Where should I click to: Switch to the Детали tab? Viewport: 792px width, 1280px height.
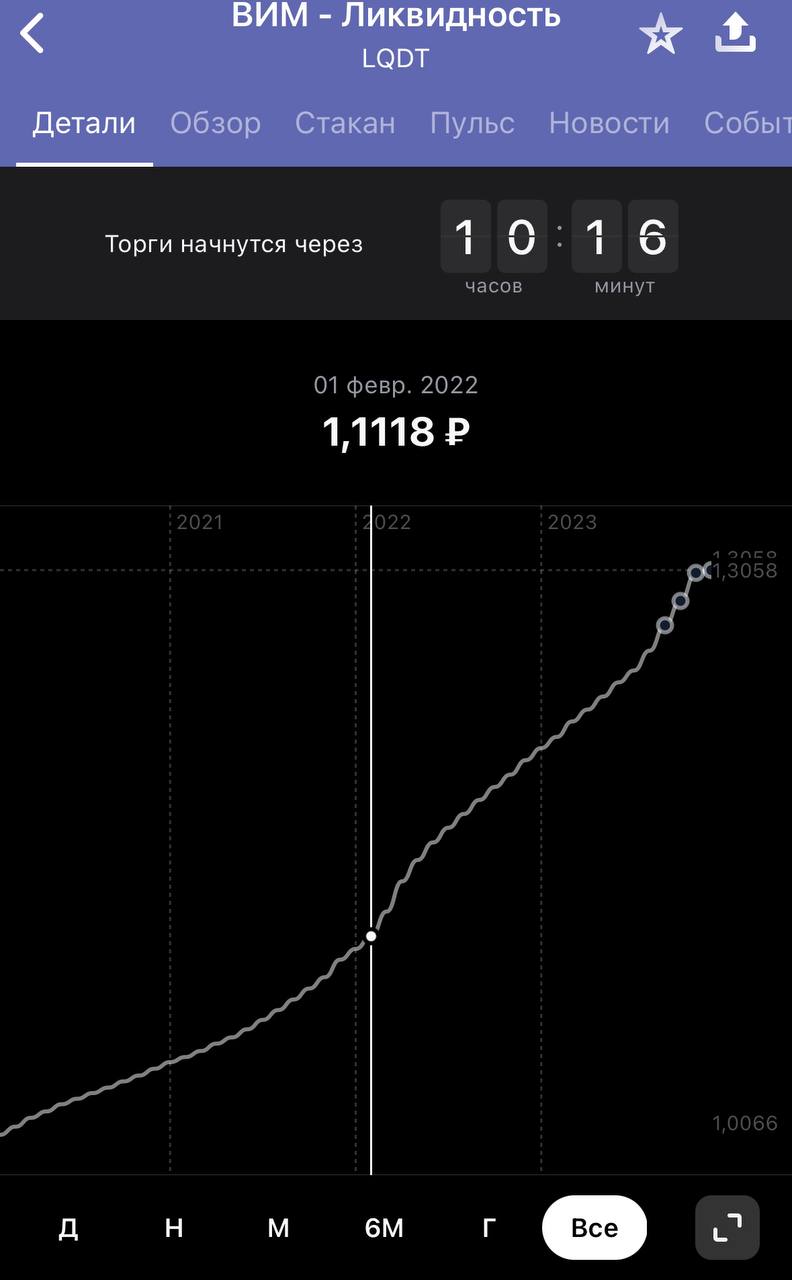click(84, 123)
